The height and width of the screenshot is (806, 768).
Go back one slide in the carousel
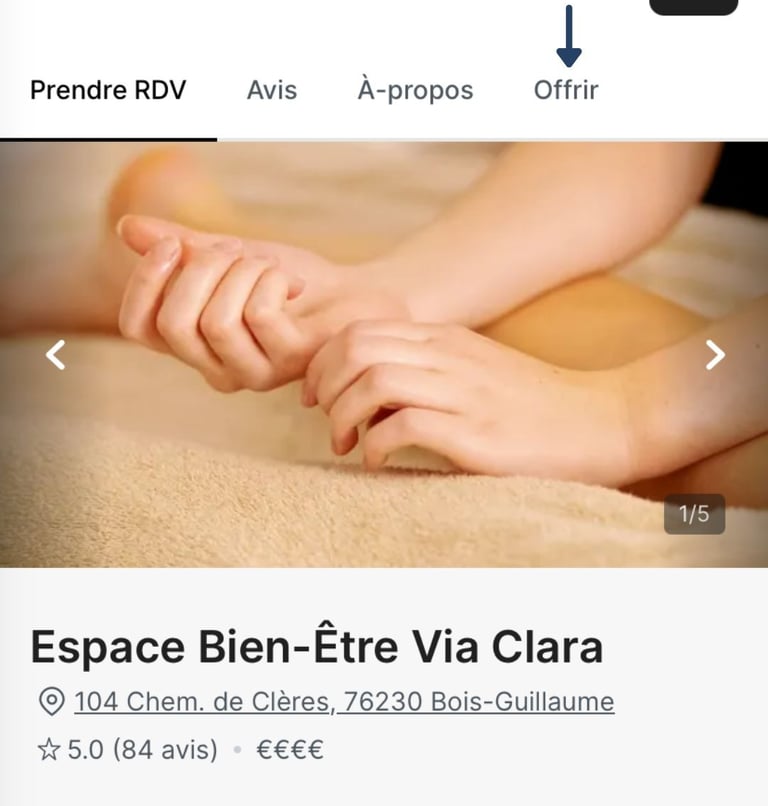(x=55, y=354)
